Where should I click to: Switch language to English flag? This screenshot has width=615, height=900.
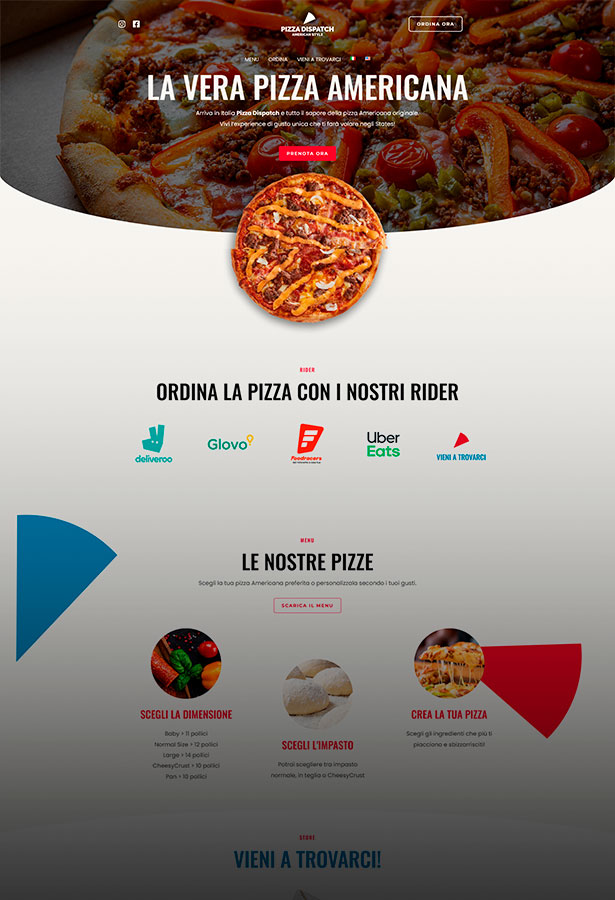point(367,59)
